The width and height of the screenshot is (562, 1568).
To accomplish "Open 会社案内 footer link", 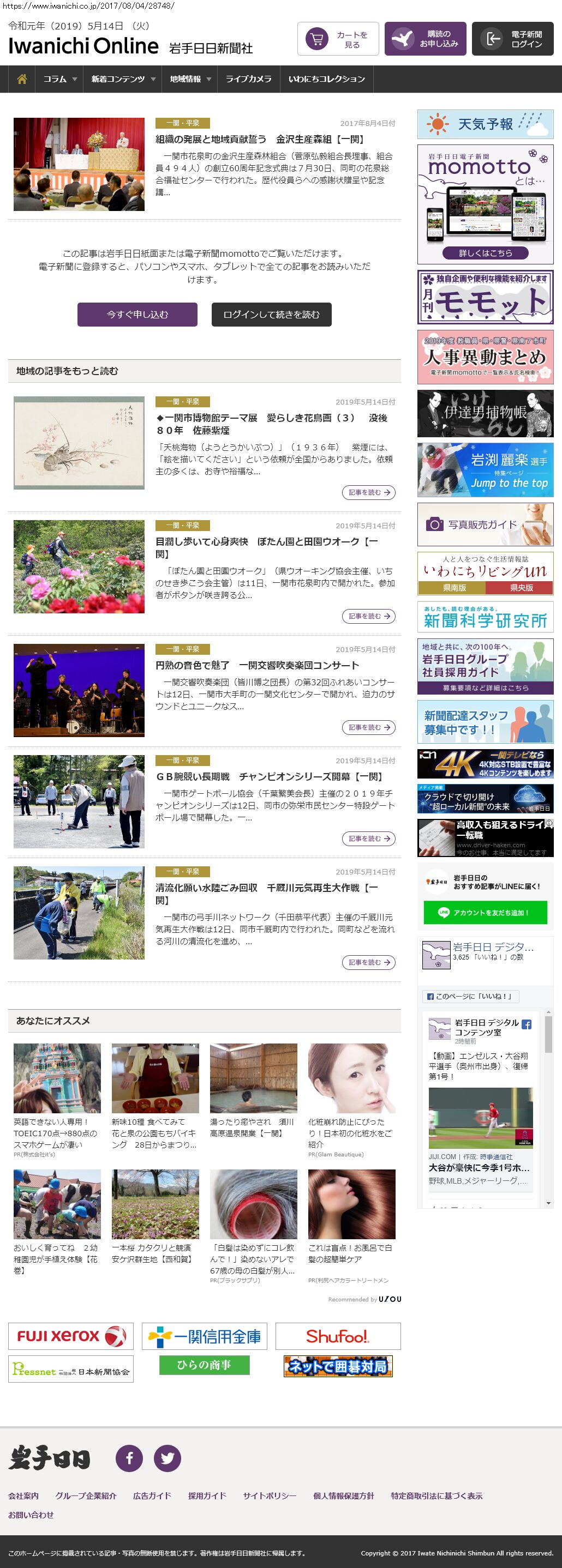I will pos(23,1495).
